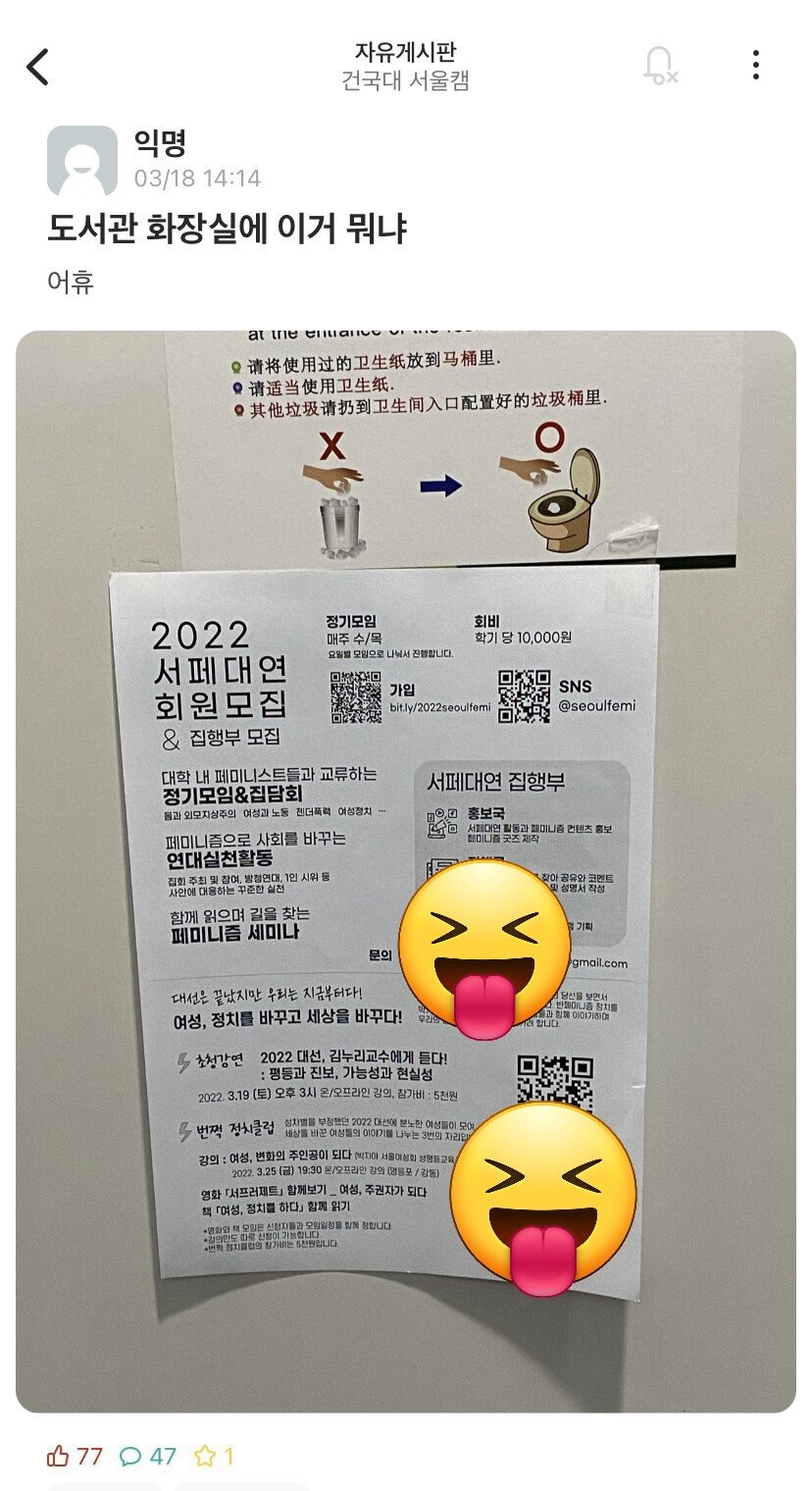Go back from the post
The height and width of the screenshot is (1491, 812).
37,67
